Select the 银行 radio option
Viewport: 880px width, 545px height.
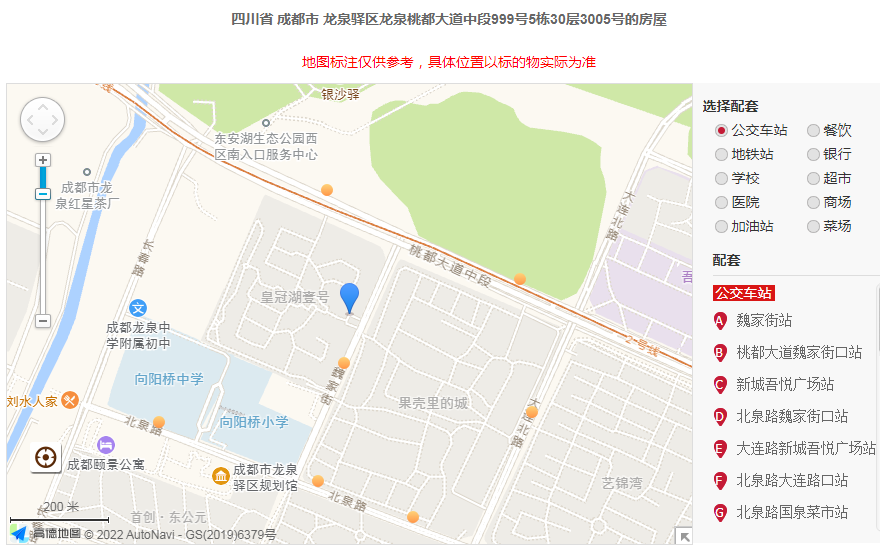click(x=813, y=155)
